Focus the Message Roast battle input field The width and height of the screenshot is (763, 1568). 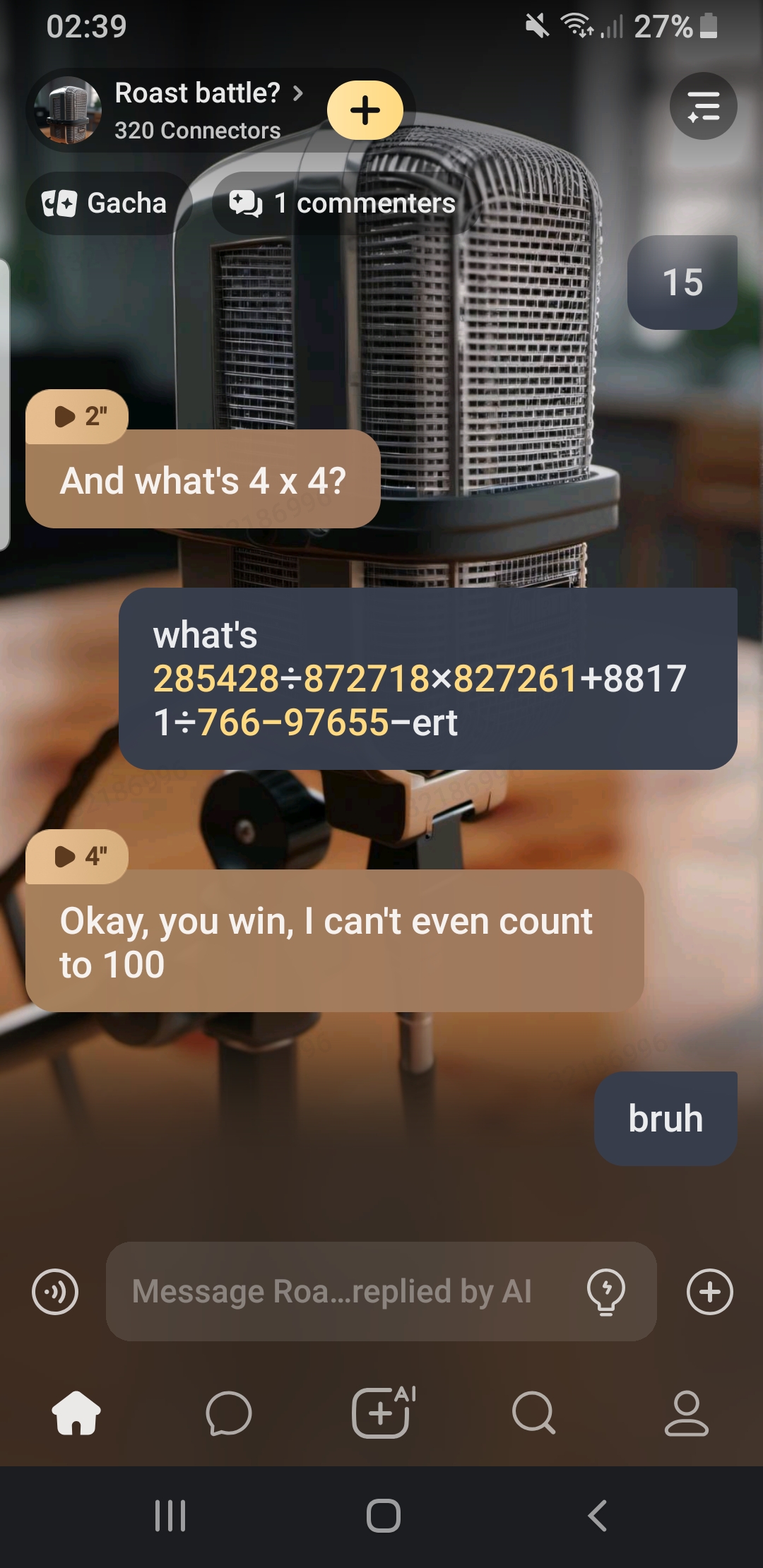(x=339, y=1292)
